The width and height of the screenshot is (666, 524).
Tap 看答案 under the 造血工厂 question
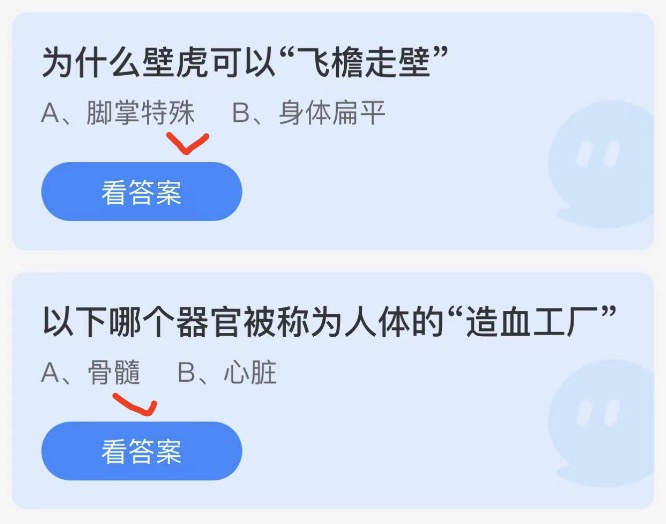tap(141, 451)
